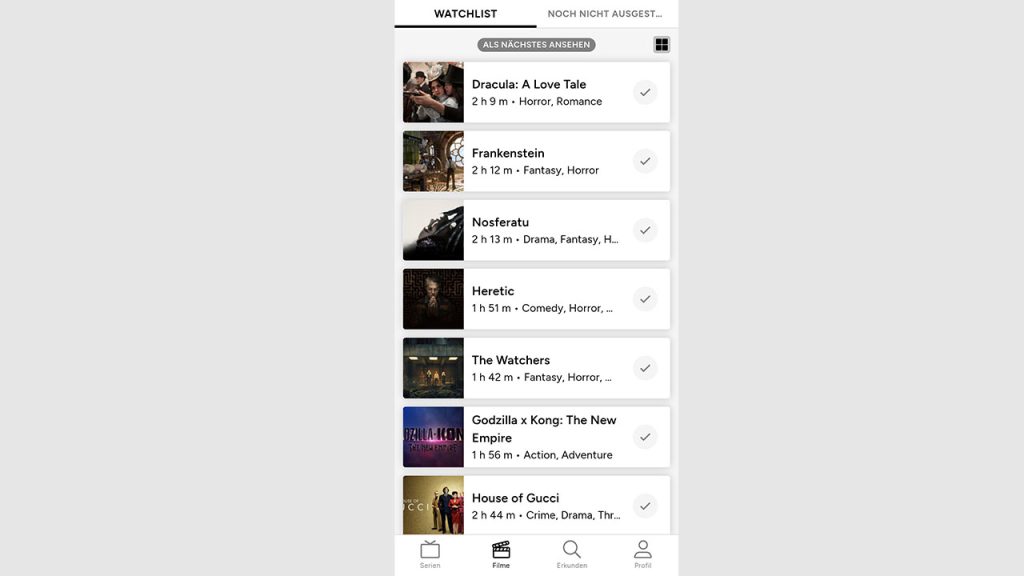Screen dimensions: 1024x576
Task: Go to the Serien tab
Action: 430,555
